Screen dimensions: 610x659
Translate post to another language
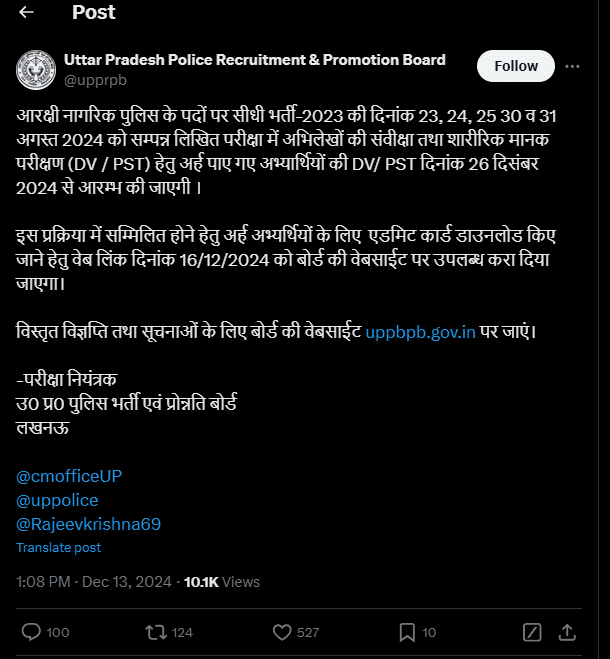[58, 548]
